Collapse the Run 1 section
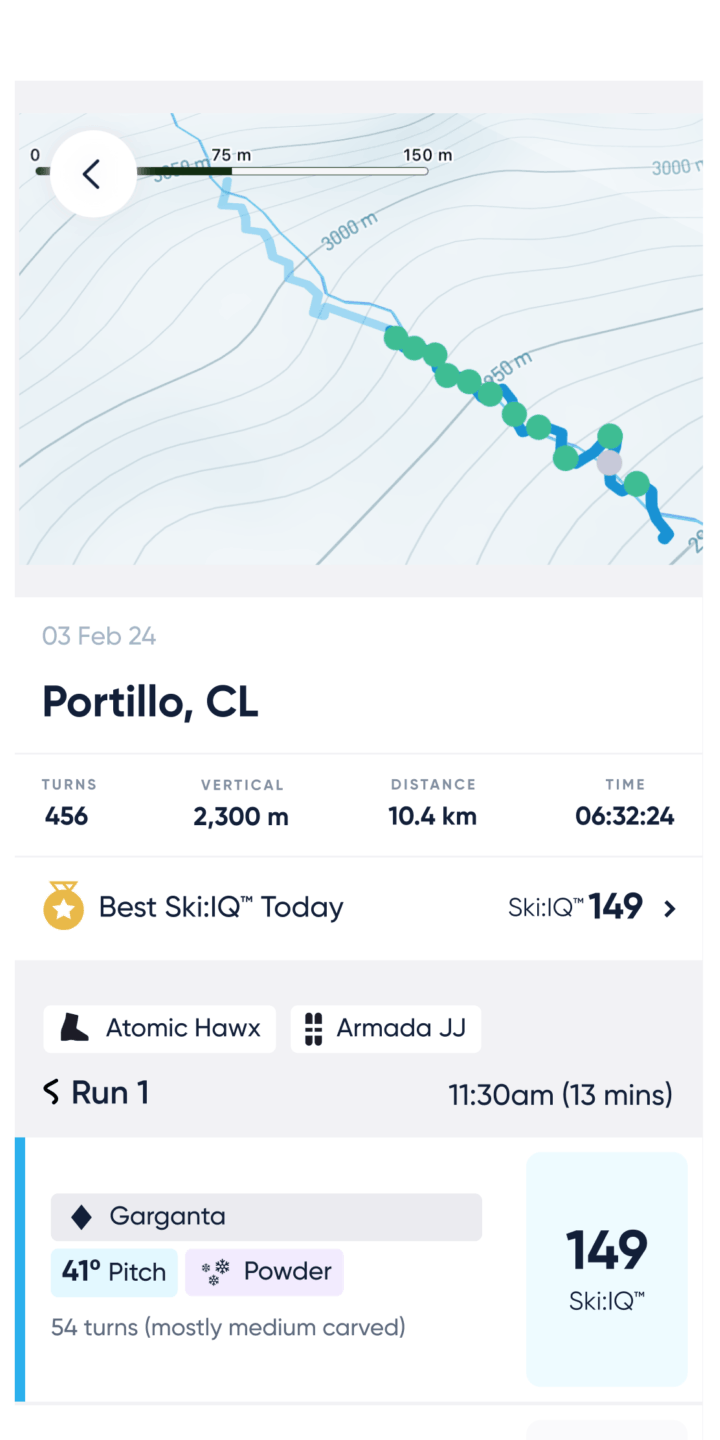Image resolution: width=720 pixels, height=1440 pixels. (x=110, y=1092)
